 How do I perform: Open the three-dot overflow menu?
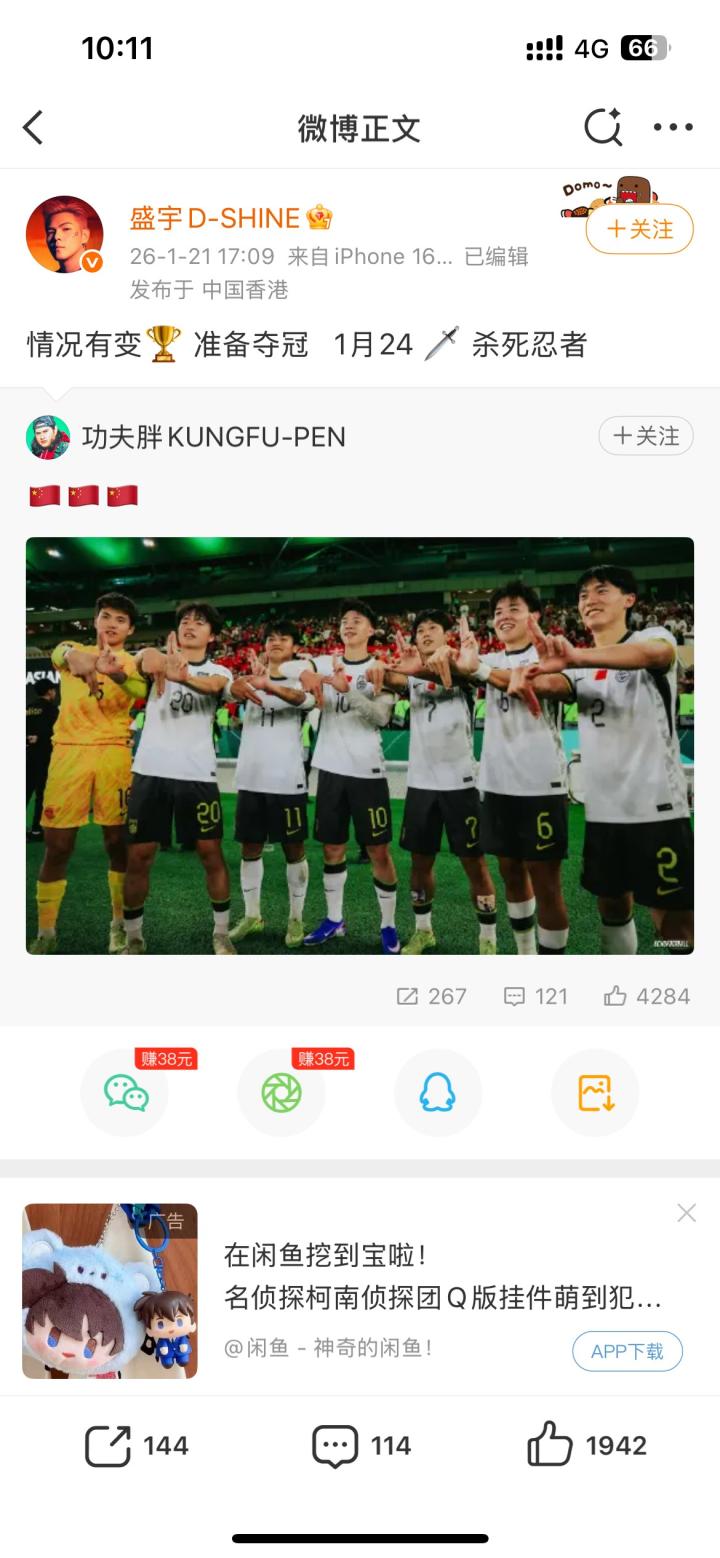(x=673, y=127)
